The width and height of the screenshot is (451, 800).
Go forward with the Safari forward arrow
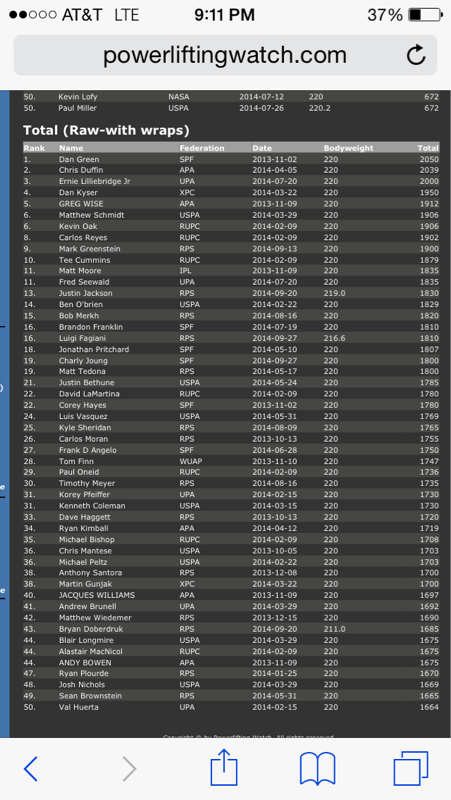point(130,768)
